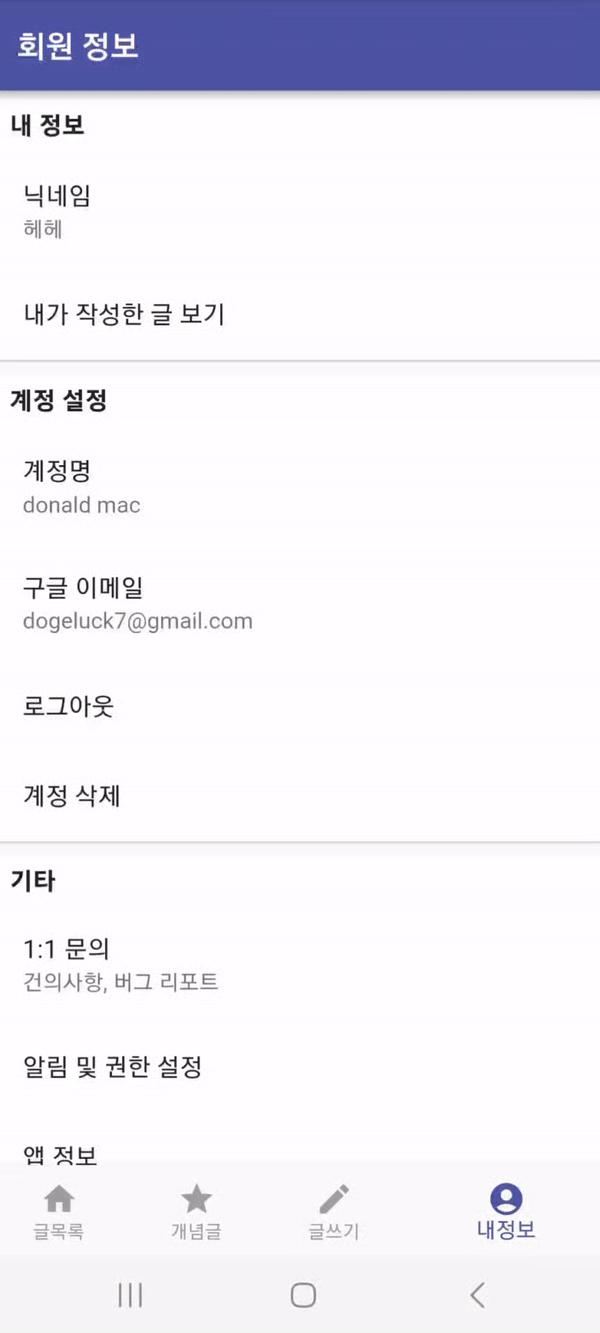
Task: Select the 구글 이메일 row
Action: coord(300,603)
